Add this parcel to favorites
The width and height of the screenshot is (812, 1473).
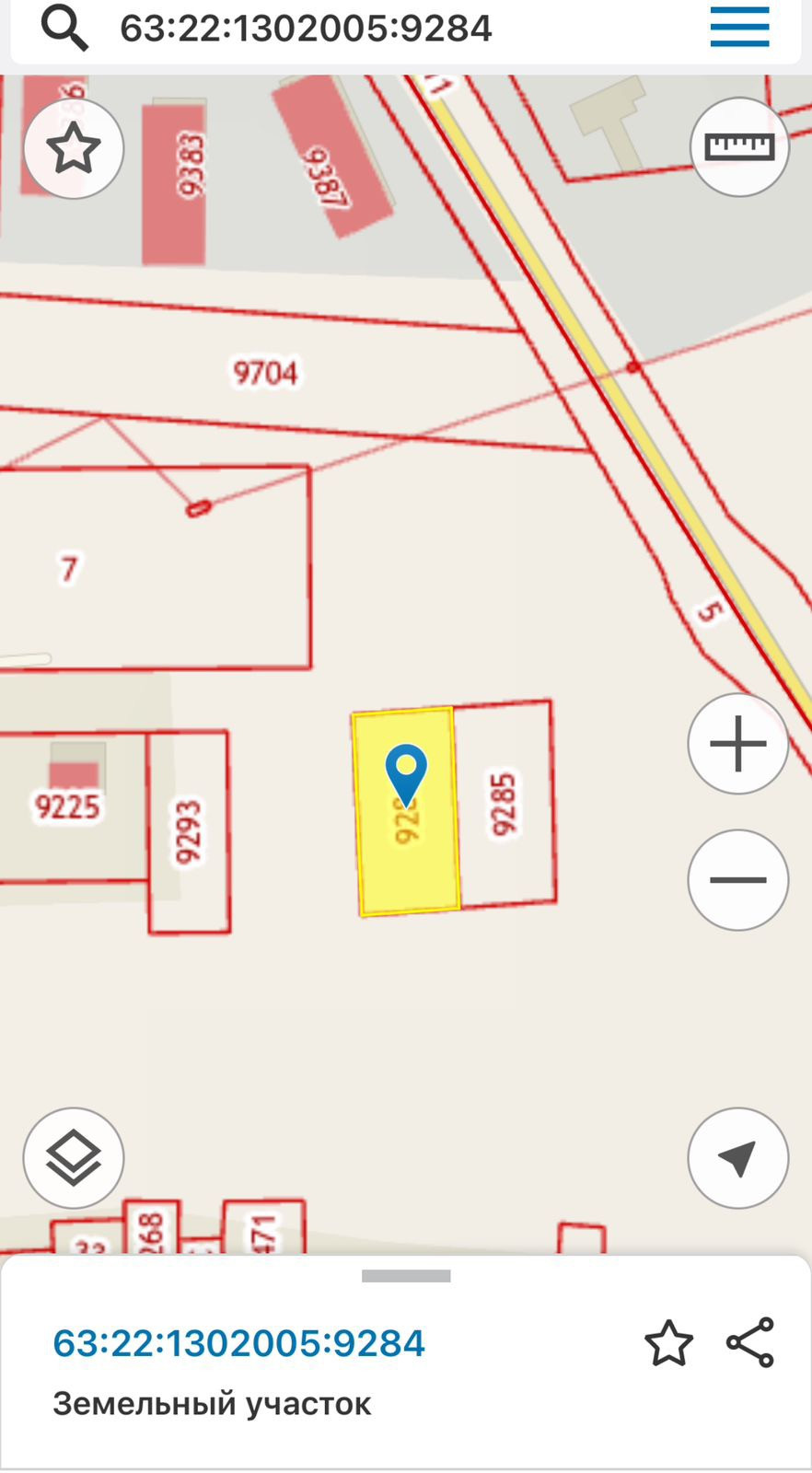pos(668,1343)
